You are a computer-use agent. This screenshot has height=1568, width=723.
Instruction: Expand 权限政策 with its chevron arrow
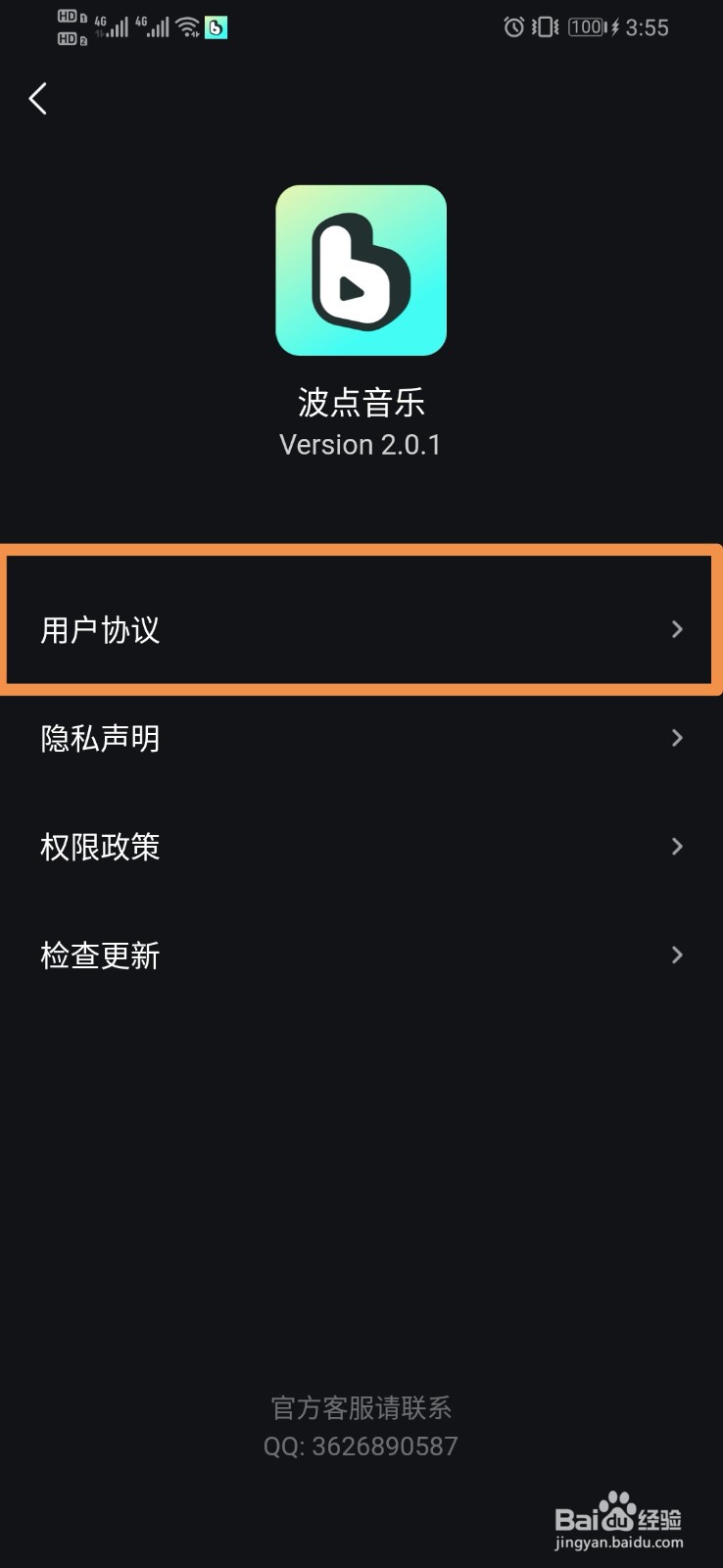pyautogui.click(x=677, y=847)
